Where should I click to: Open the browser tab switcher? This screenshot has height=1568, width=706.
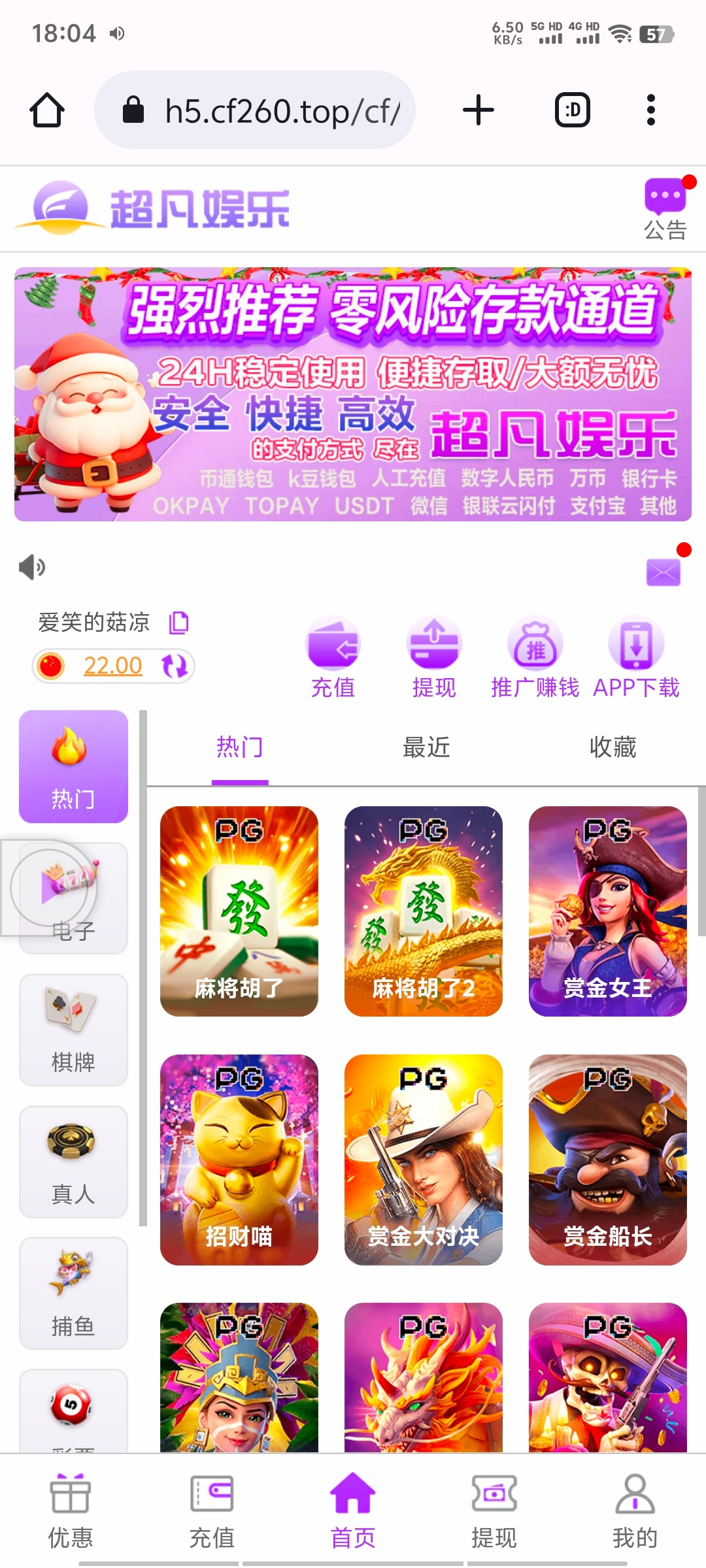pos(572,110)
